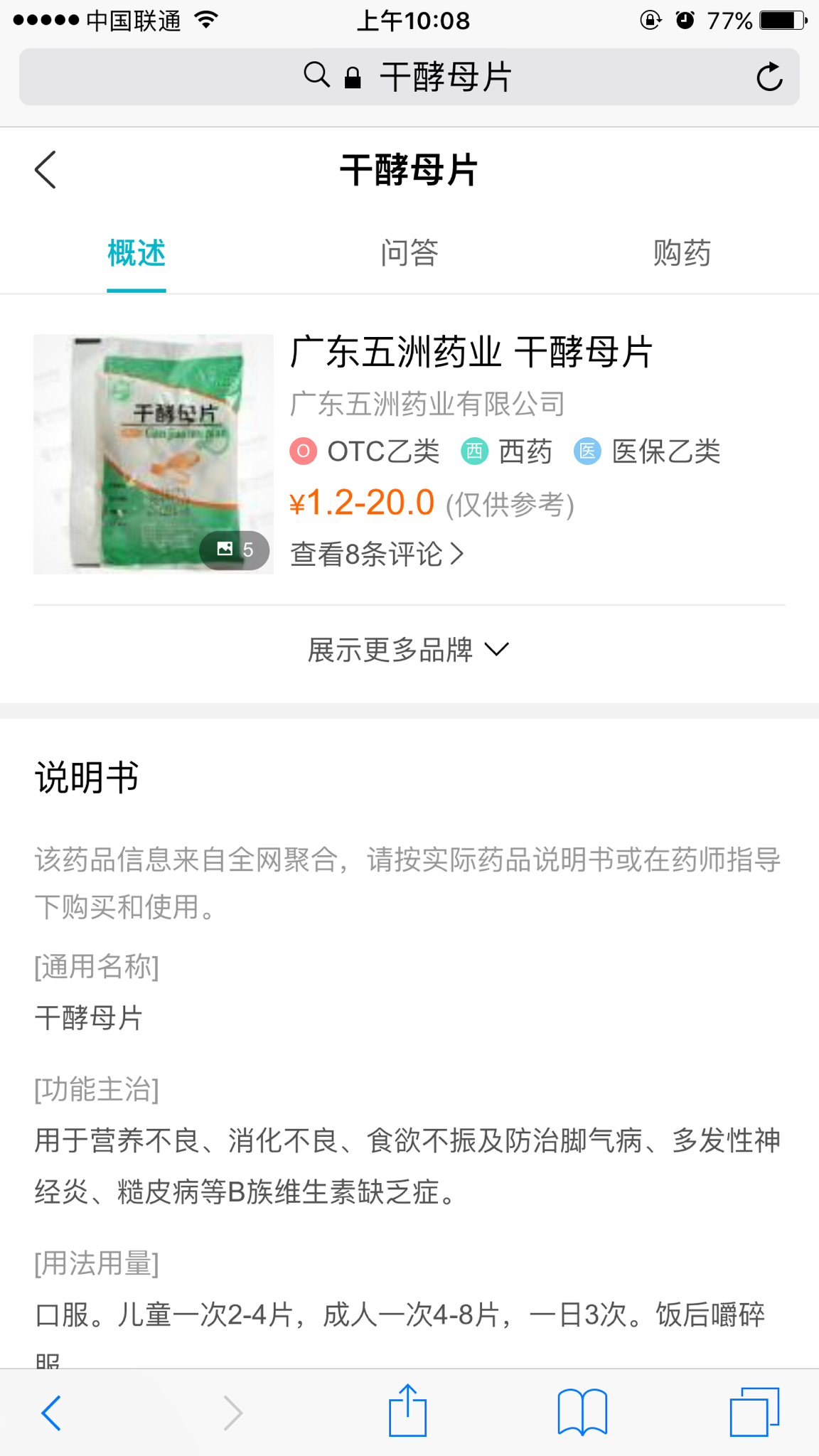Open the 干酵母片 product photo gallery
819x1456 pixels.
(x=154, y=454)
